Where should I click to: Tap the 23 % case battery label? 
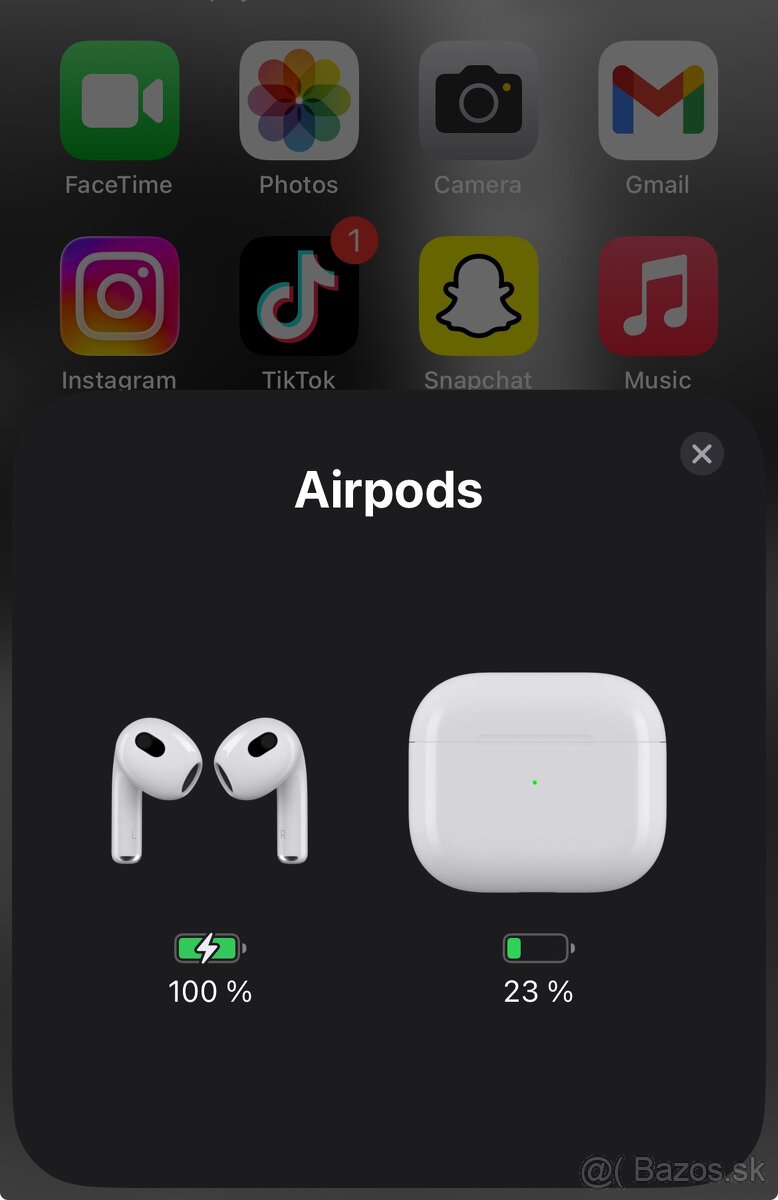pos(537,992)
